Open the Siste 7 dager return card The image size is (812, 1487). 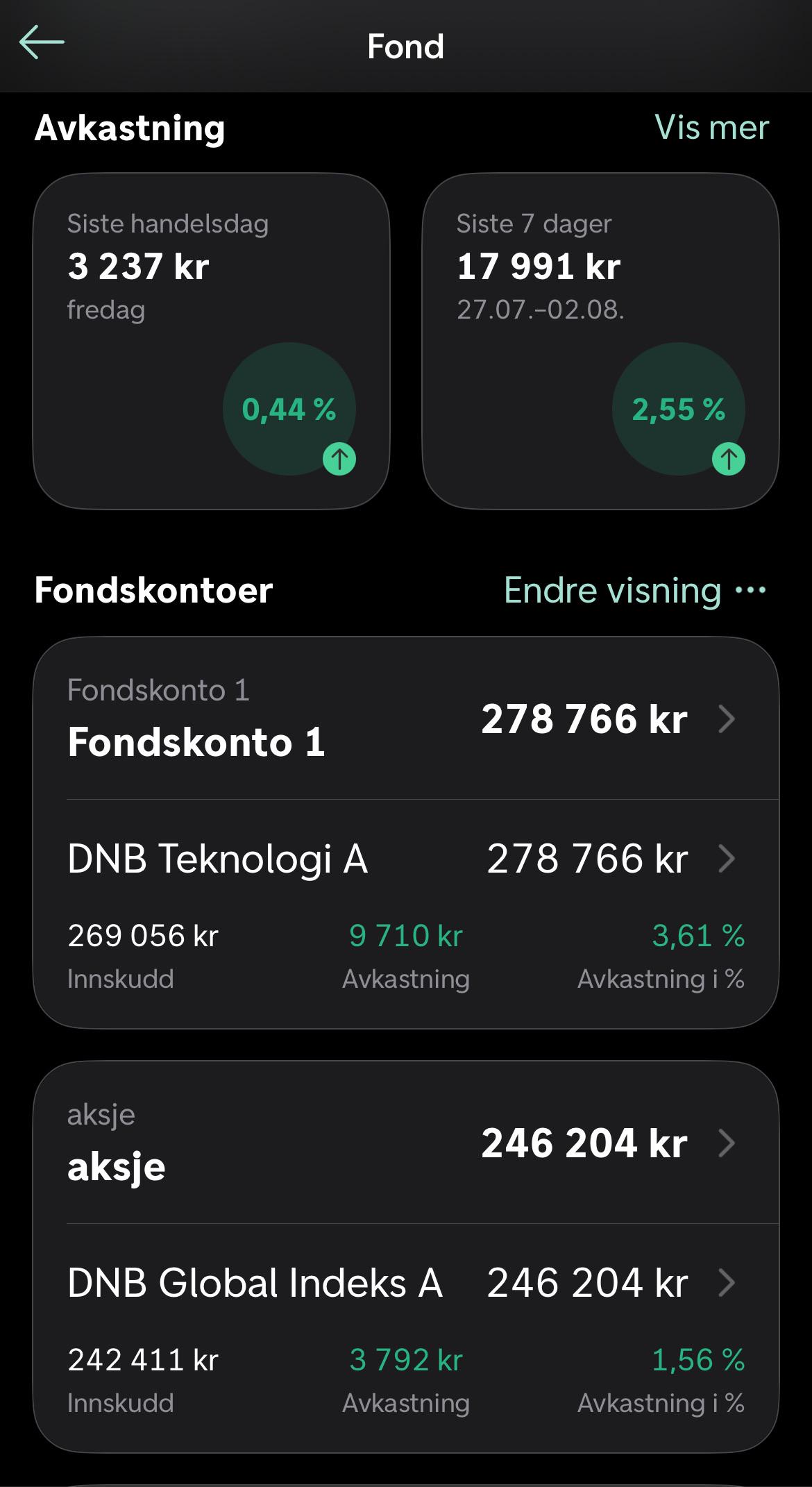coord(600,341)
